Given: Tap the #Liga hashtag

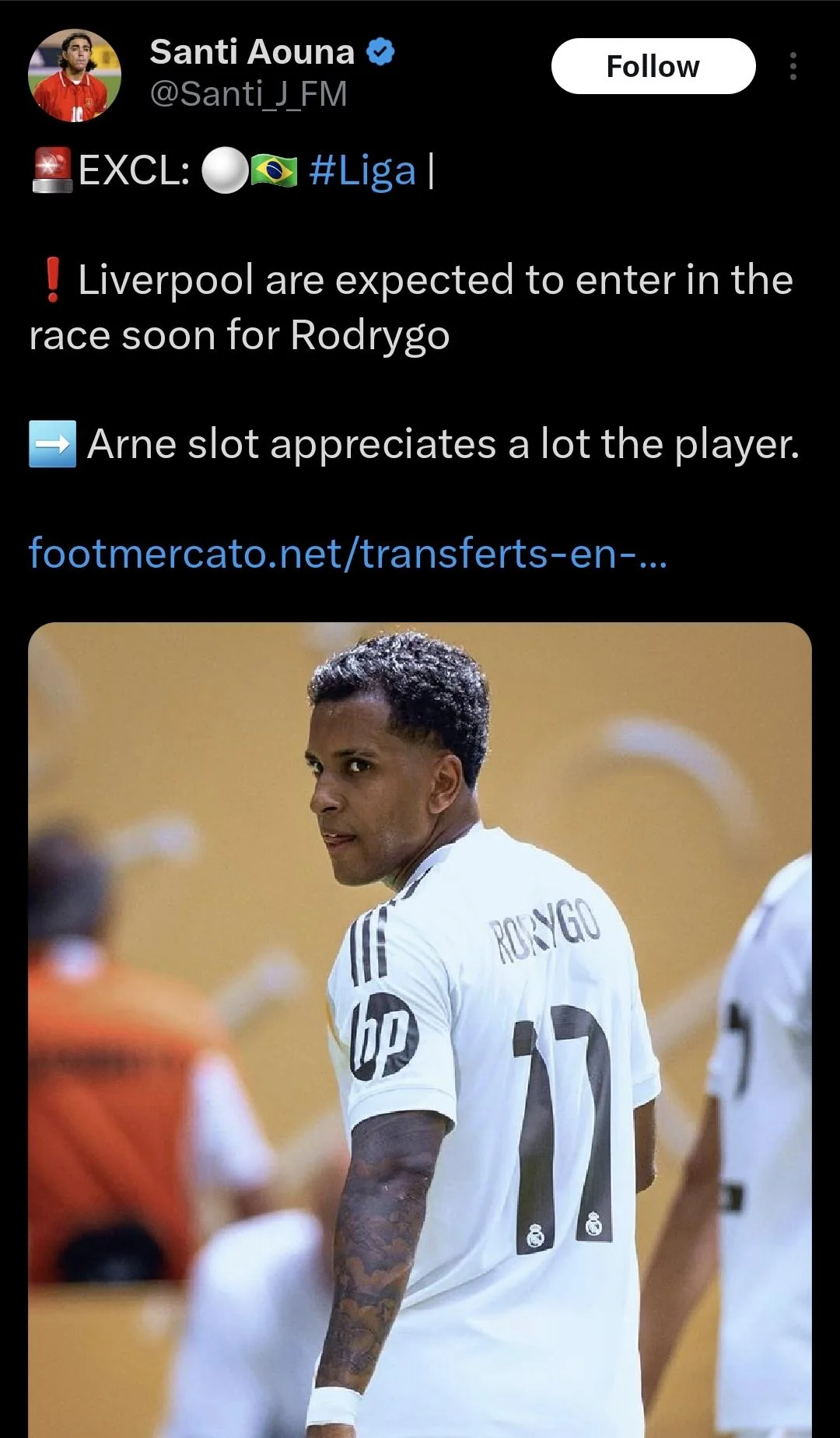Looking at the screenshot, I should tap(362, 170).
